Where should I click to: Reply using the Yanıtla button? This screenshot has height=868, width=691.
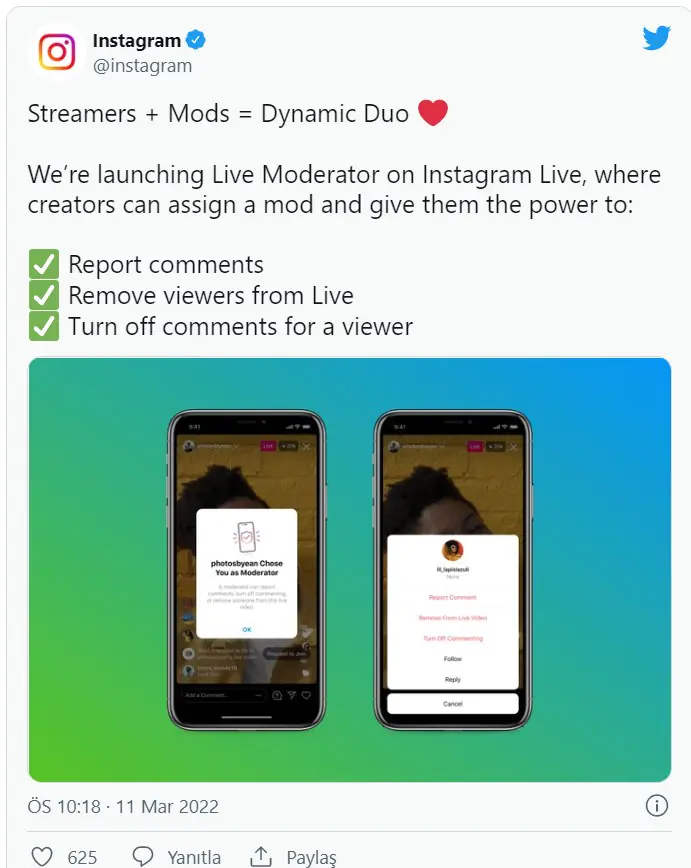point(178,857)
